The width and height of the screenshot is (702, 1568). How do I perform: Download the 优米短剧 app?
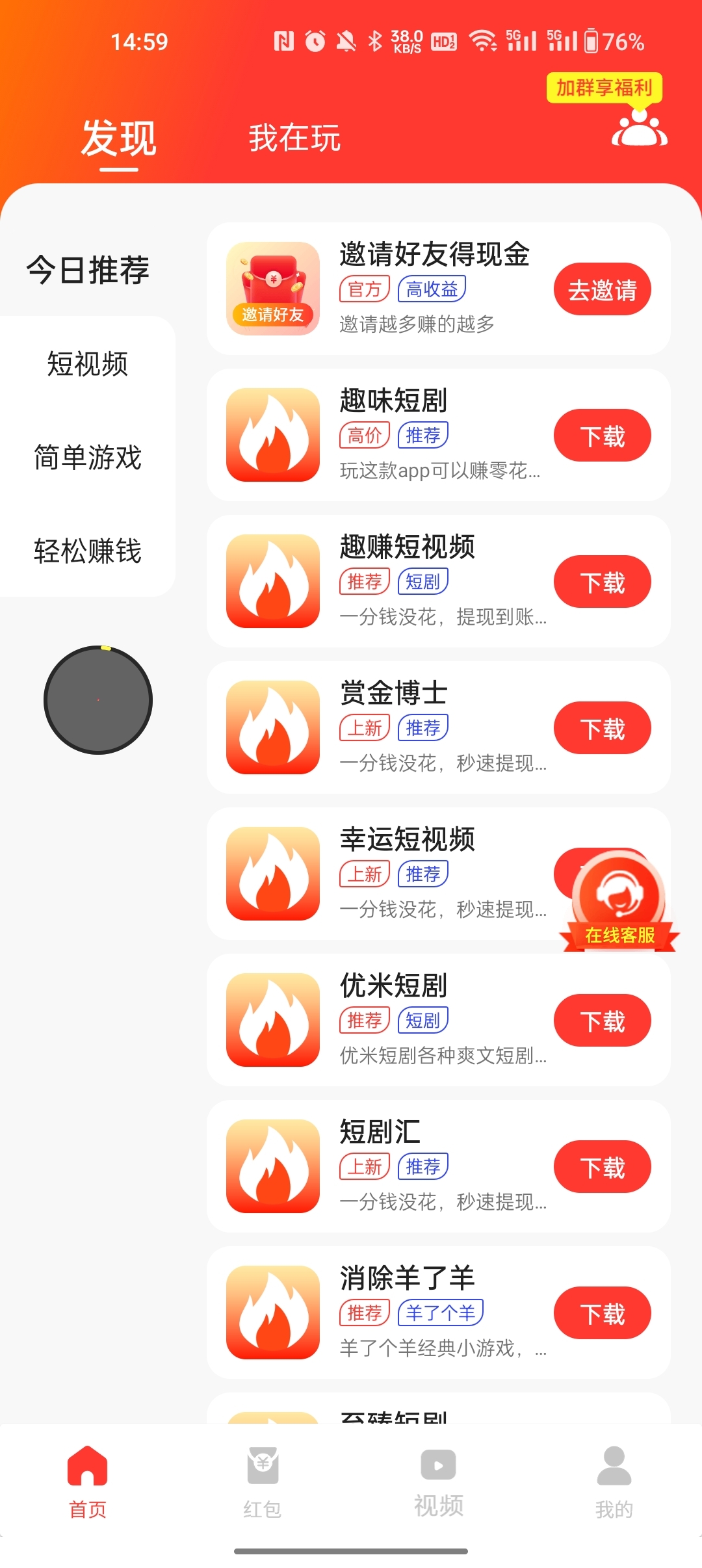(602, 1021)
